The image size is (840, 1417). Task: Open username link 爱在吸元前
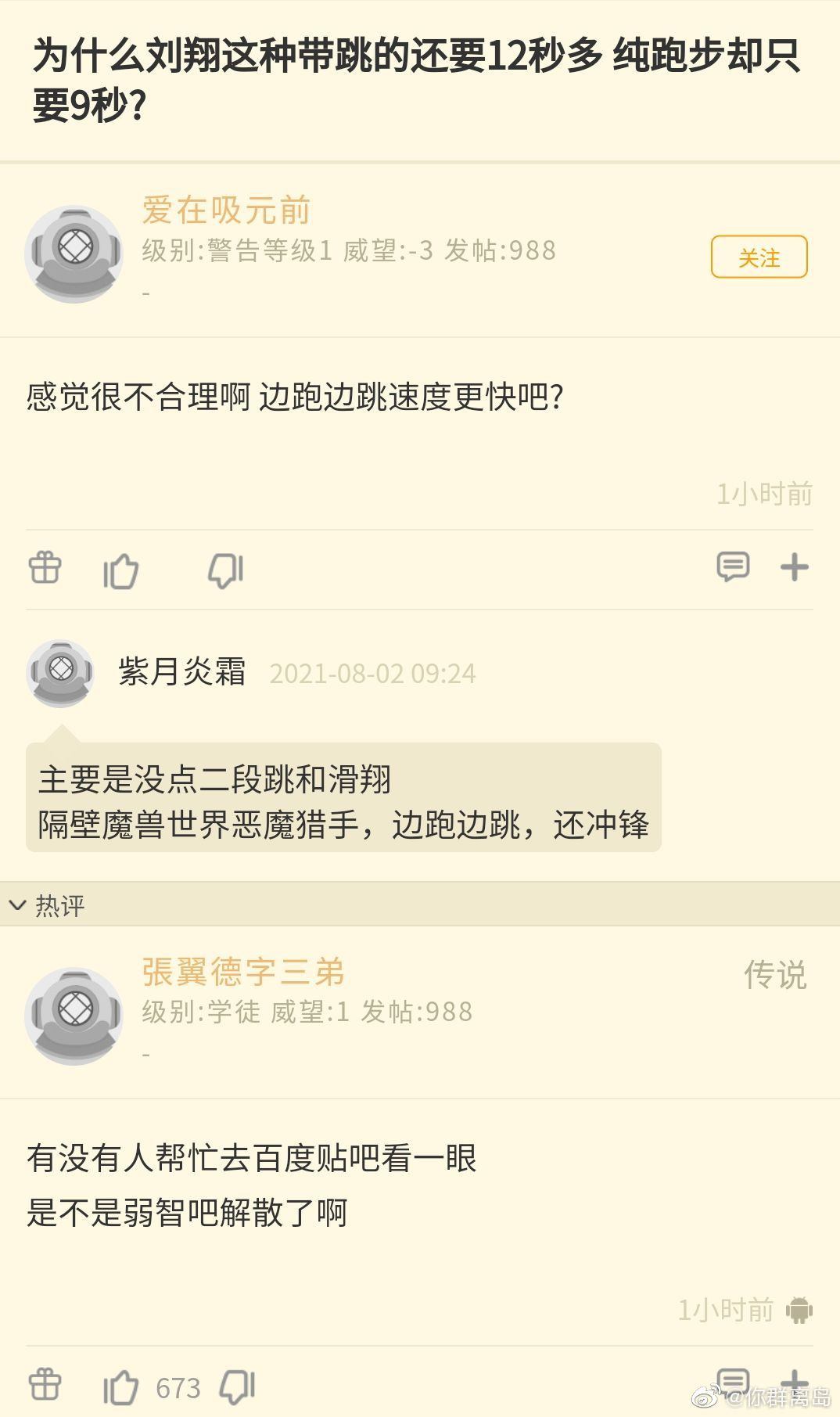pyautogui.click(x=226, y=210)
